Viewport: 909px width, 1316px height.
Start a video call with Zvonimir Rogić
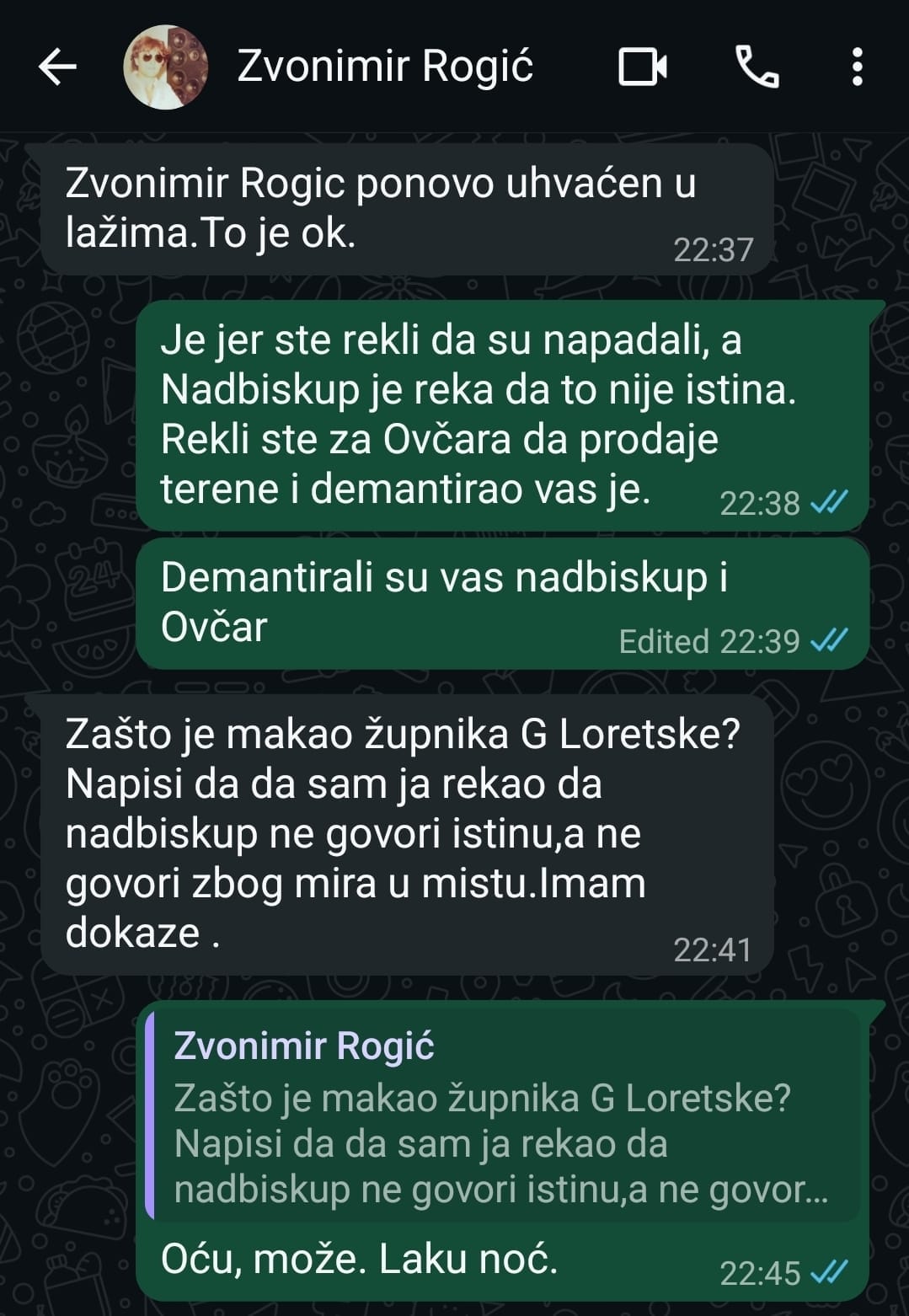coord(643,67)
